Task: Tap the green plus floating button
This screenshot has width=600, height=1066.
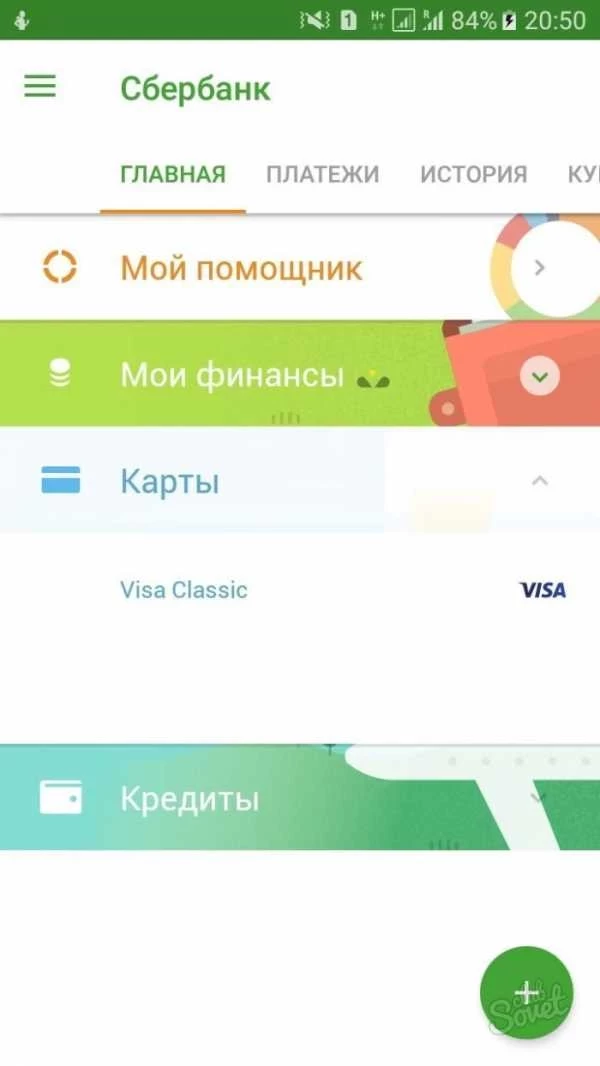Action: (526, 992)
